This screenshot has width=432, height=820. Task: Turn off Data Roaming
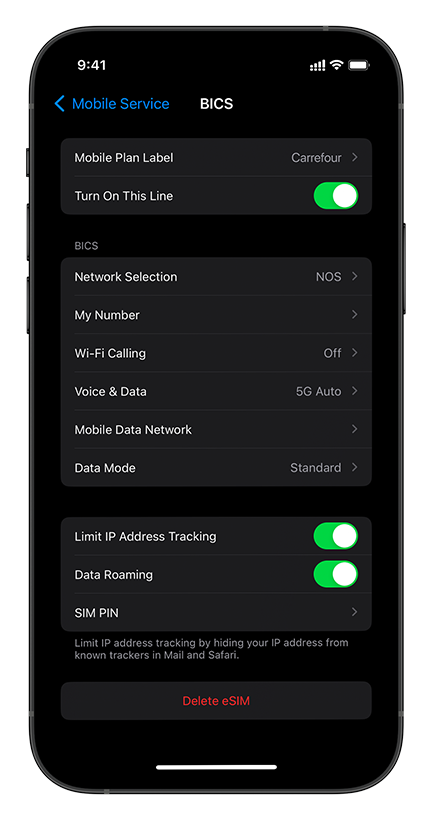point(336,574)
